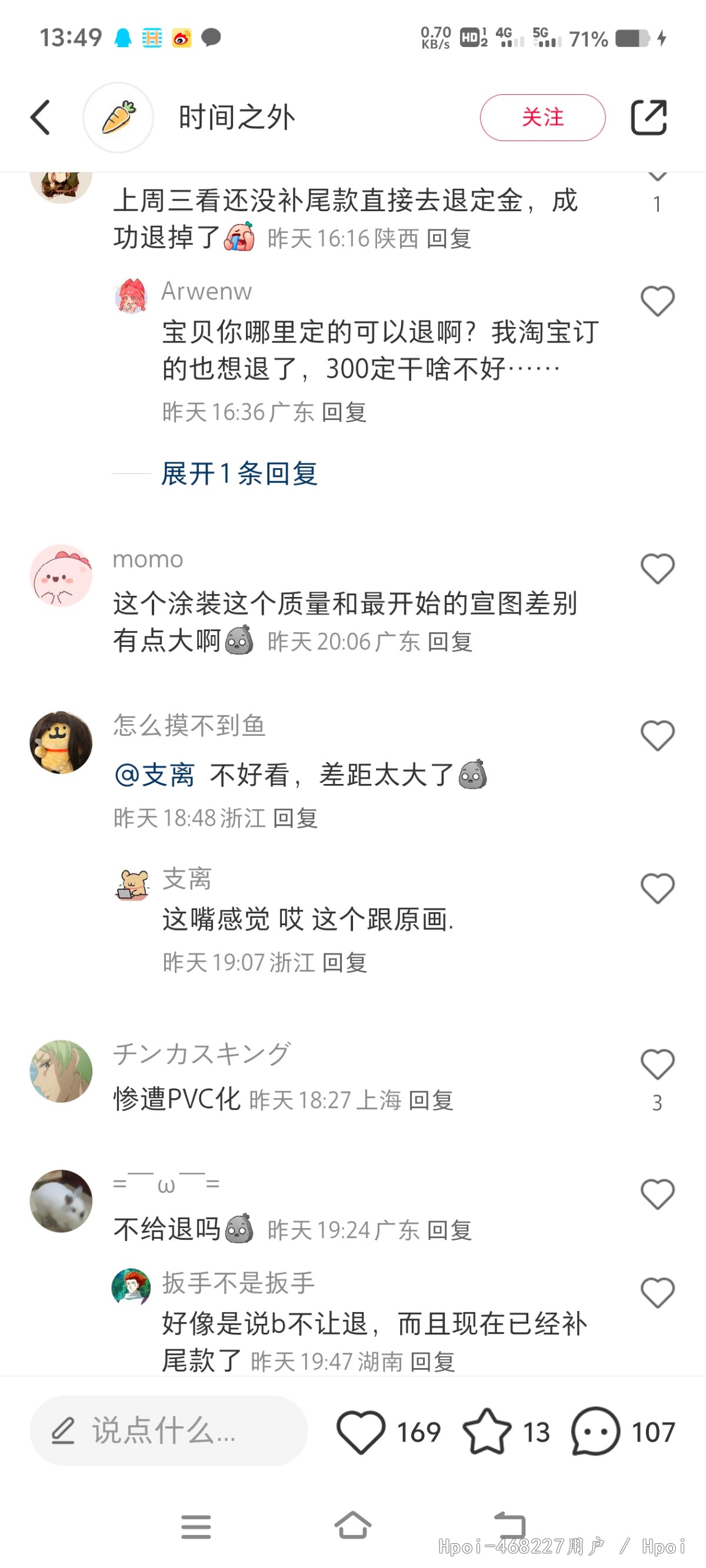This screenshot has height=1568, width=706.
Task: Open the 说点什么 comment box
Action: (x=168, y=1430)
